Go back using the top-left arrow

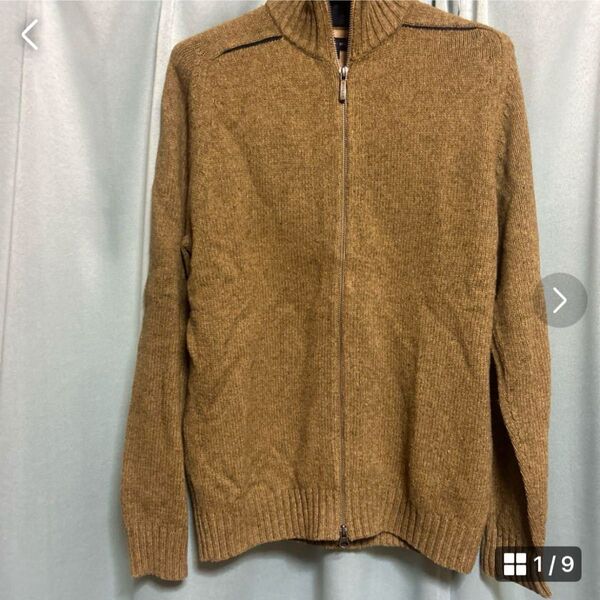30,35
